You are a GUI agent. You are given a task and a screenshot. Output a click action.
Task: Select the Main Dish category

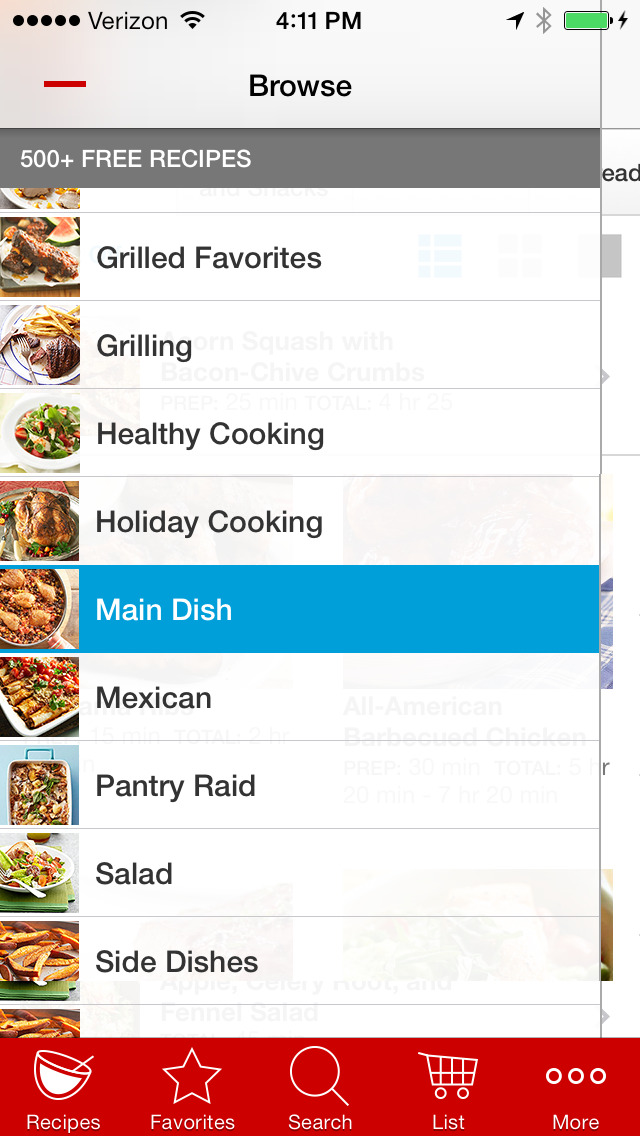[x=300, y=609]
